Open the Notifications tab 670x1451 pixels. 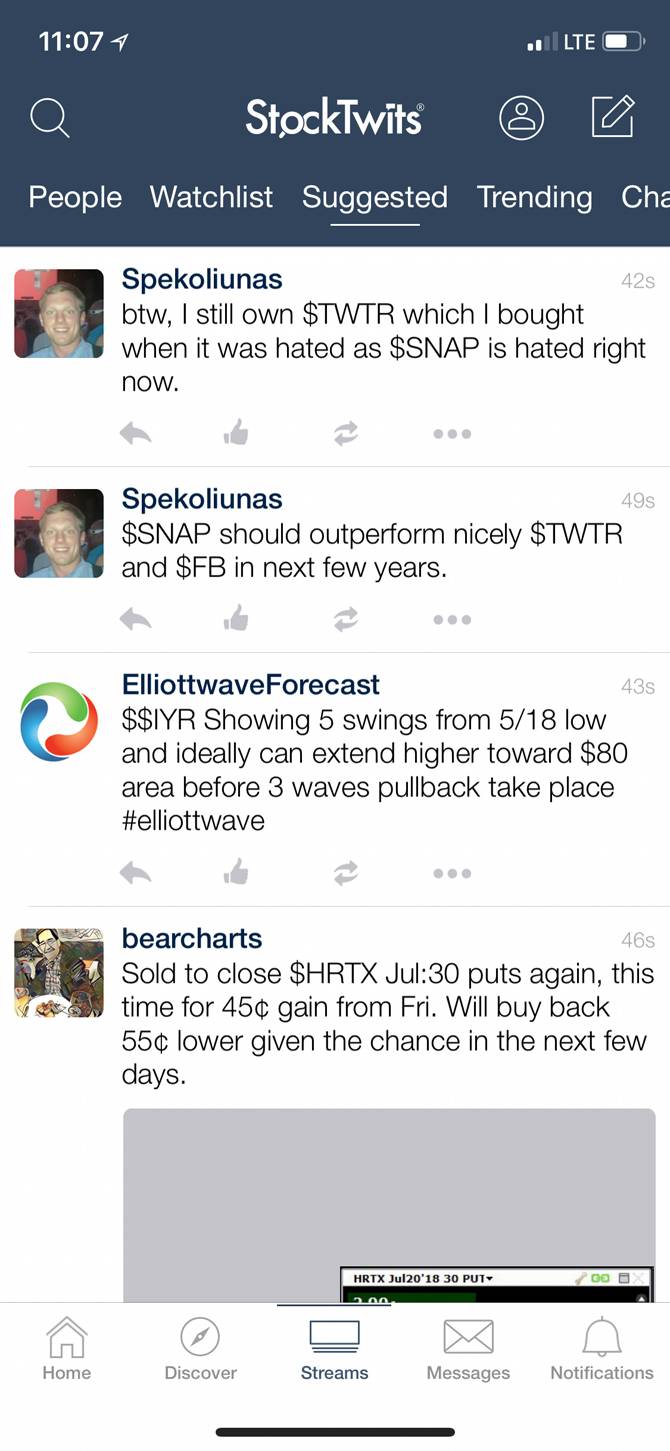click(602, 1349)
